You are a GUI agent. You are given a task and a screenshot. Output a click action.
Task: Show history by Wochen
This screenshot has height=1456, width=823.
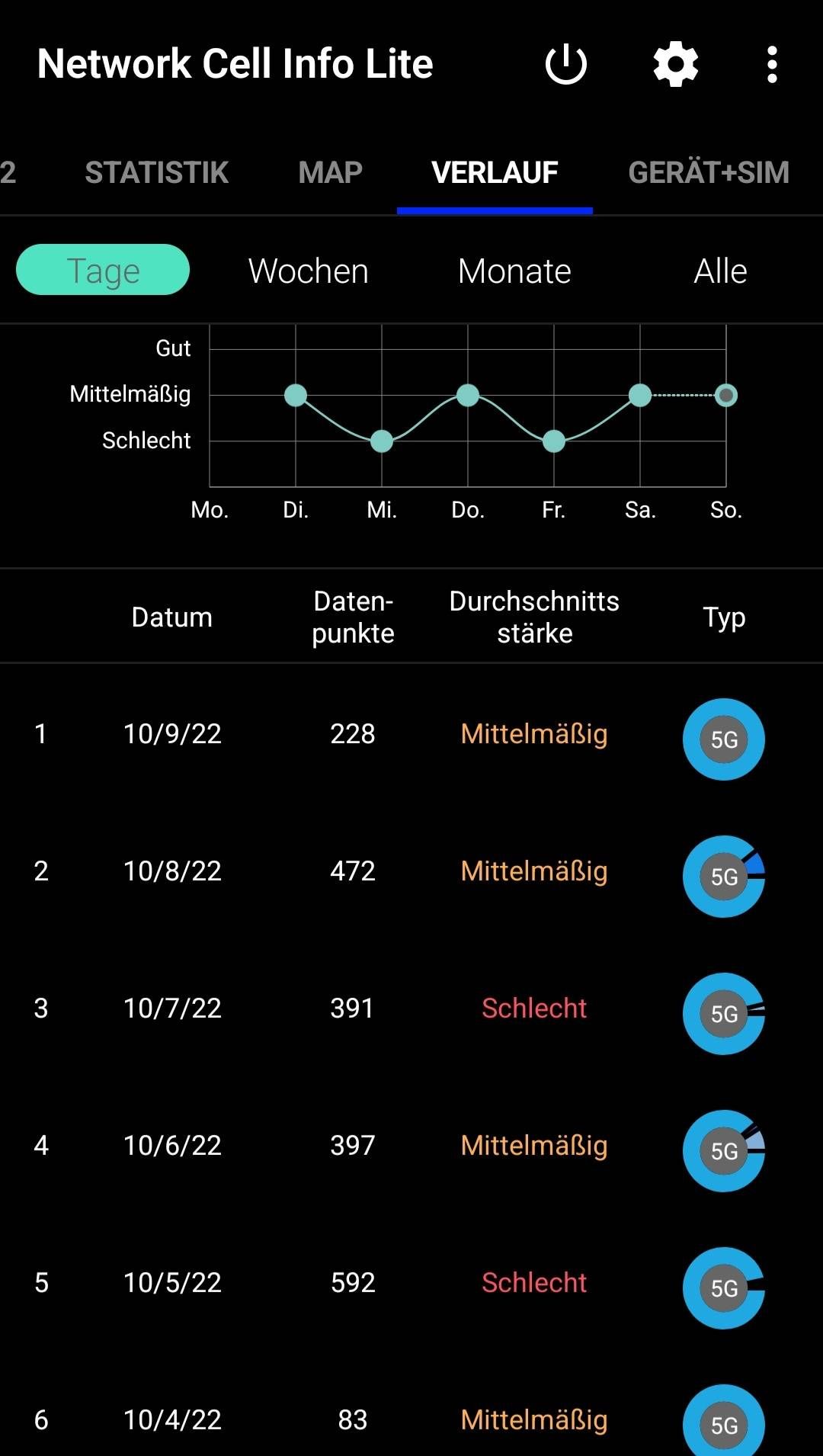(x=309, y=271)
